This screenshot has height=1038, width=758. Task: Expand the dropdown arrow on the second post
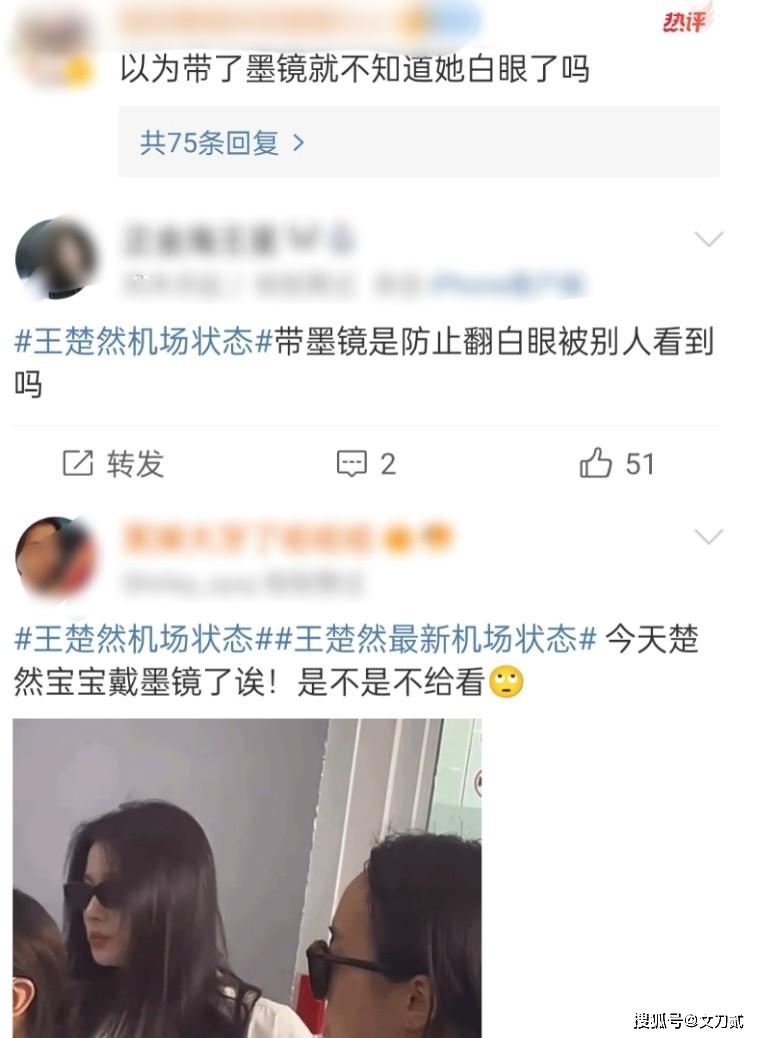point(708,238)
